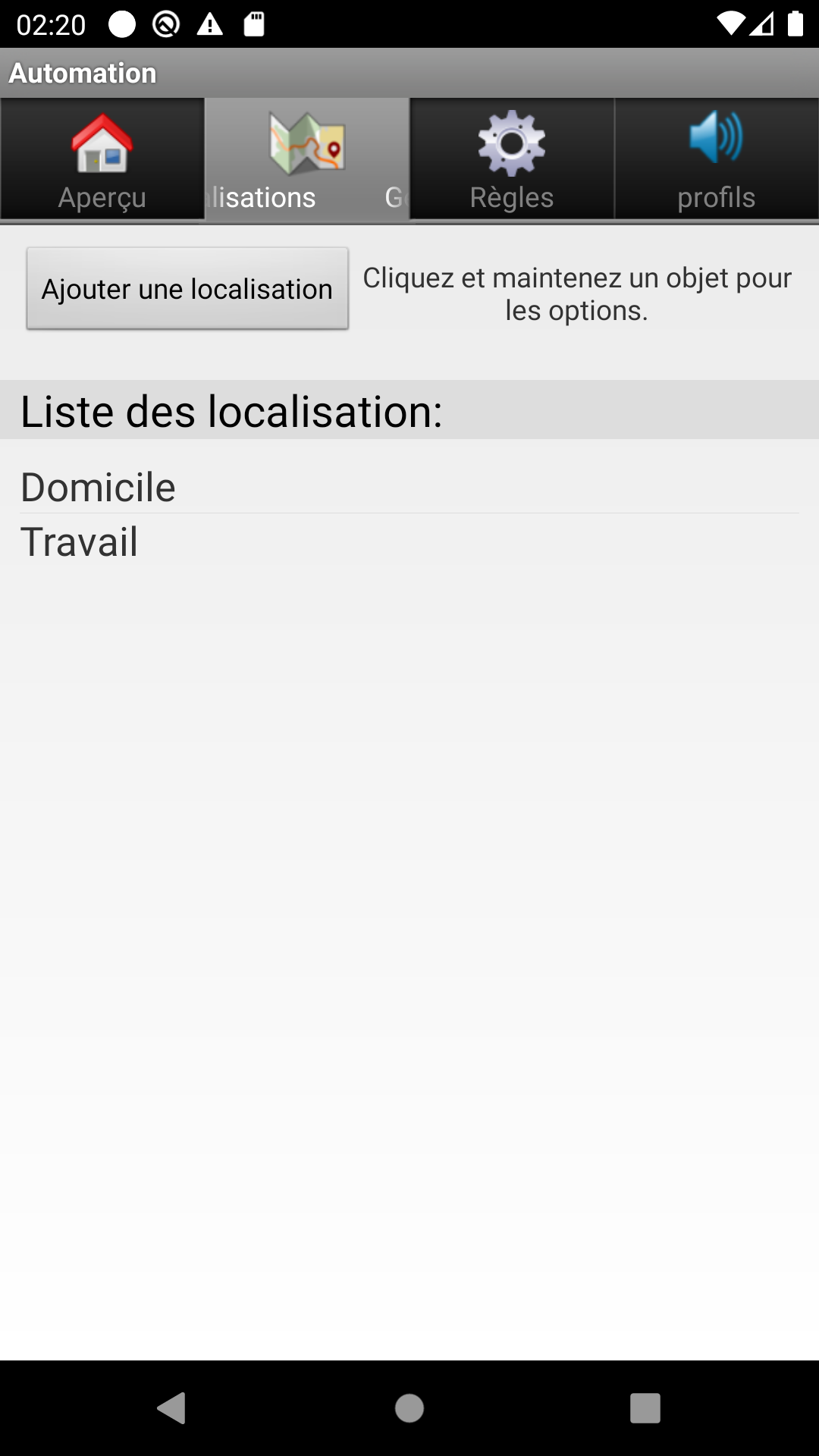Switch to the Aperçu tab
Screen dimensions: 819x1456
point(102,160)
